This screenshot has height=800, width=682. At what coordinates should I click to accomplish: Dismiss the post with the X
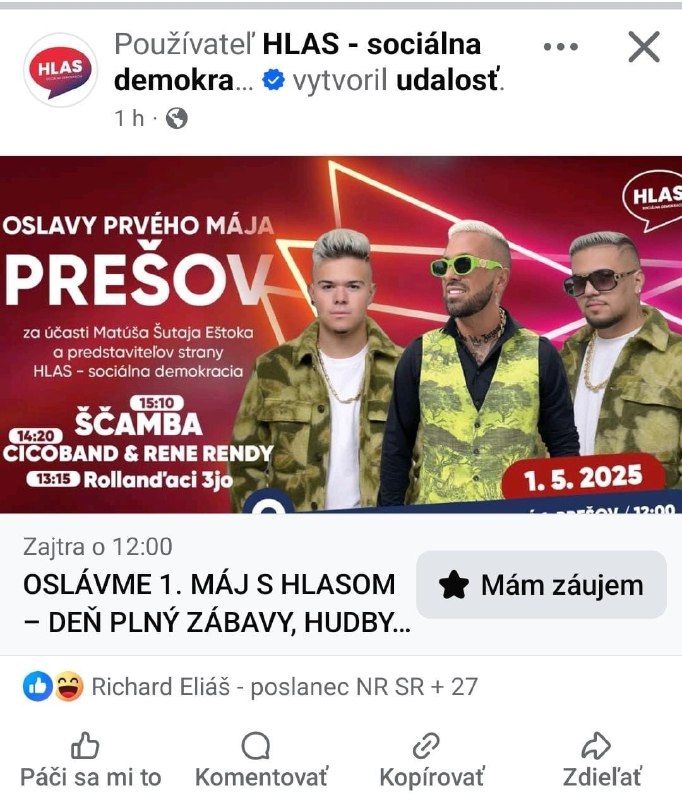click(643, 47)
